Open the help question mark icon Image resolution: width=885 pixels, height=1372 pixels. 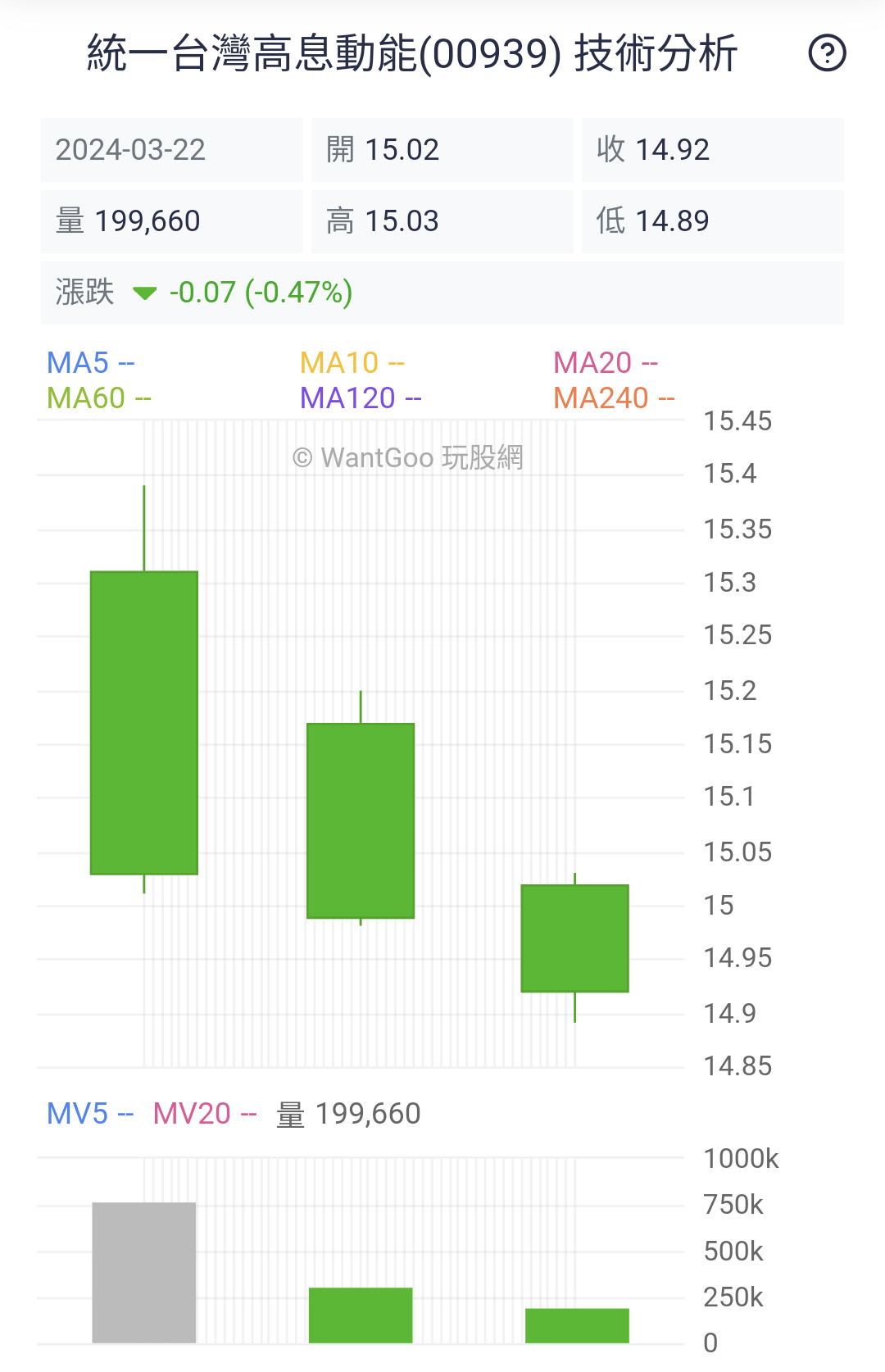827,54
